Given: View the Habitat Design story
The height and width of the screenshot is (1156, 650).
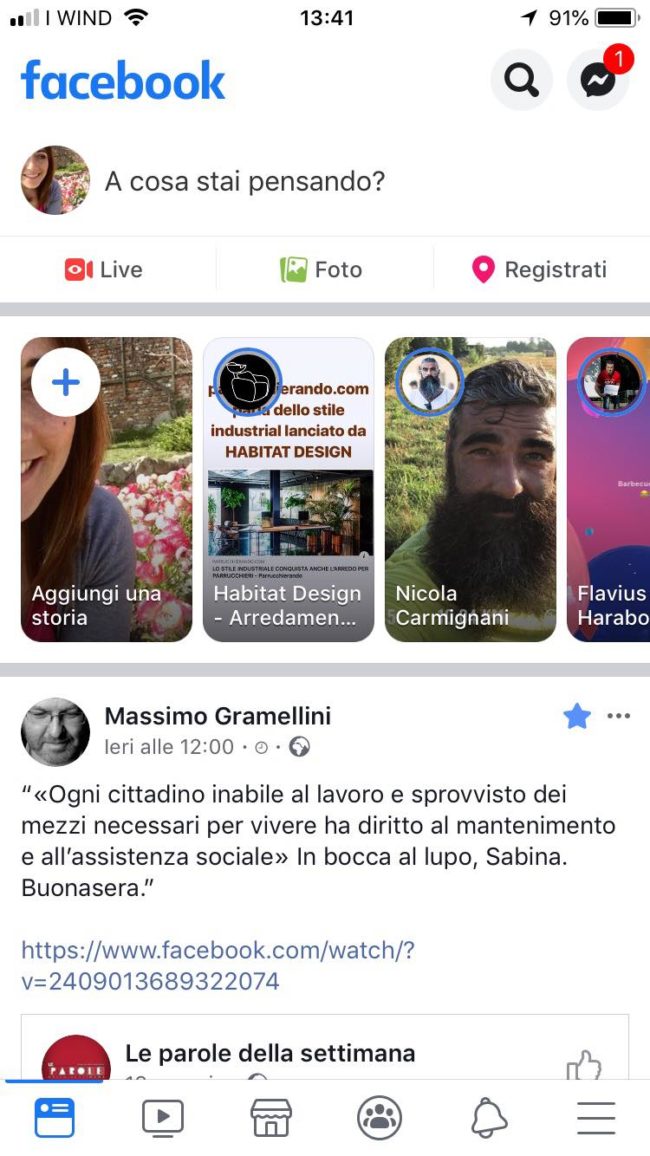Looking at the screenshot, I should 288,489.
